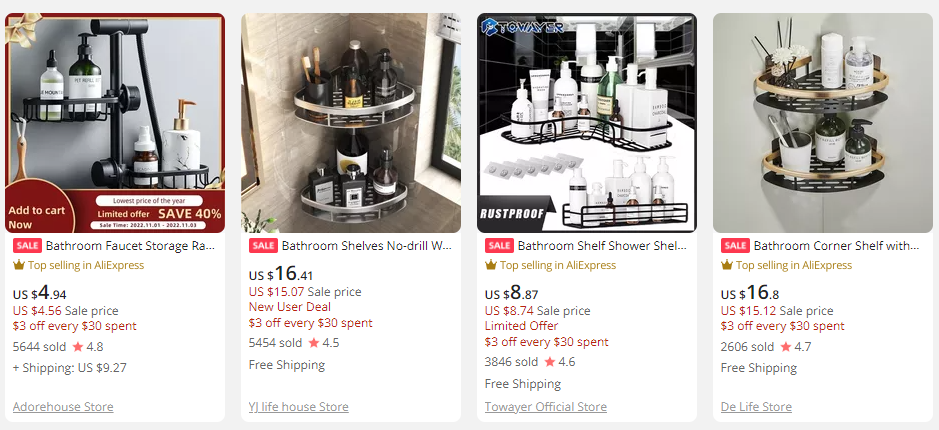The height and width of the screenshot is (430, 939).
Task: Open the Bathroom Corner Shelf product card
Action: 836,245
